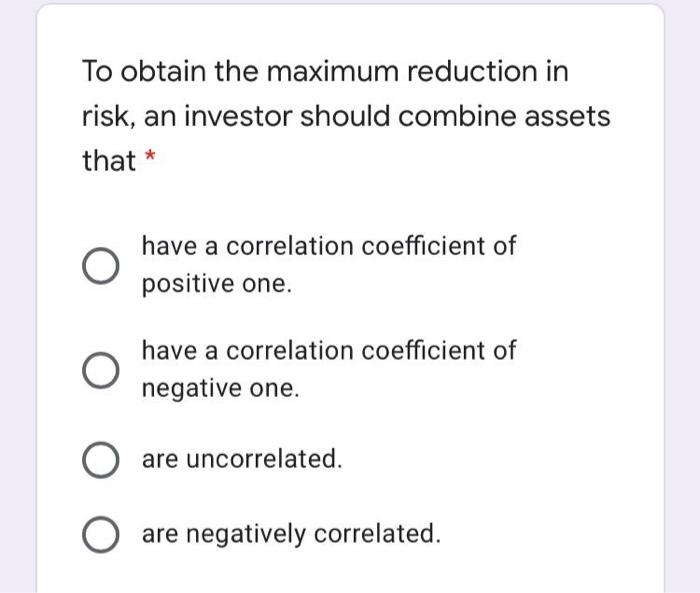This screenshot has width=700, height=593.
Task: Select the 'correlation coefficient of positive one' option
Action: [x=101, y=266]
